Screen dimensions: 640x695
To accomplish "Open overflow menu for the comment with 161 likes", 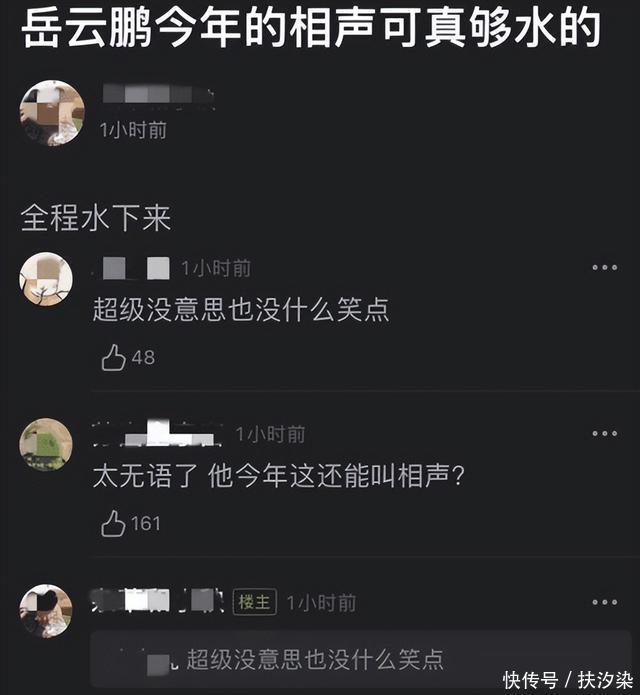I will coord(604,434).
